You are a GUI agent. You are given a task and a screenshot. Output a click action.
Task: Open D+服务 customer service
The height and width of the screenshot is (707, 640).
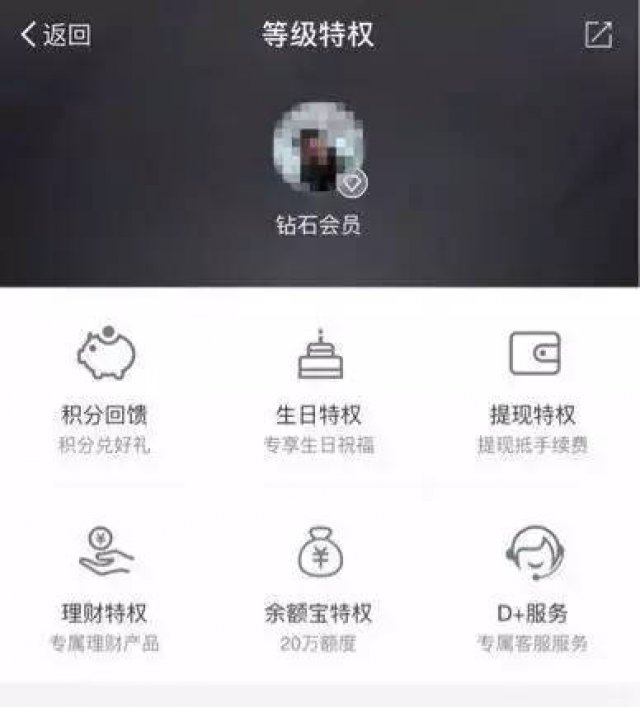tap(533, 584)
